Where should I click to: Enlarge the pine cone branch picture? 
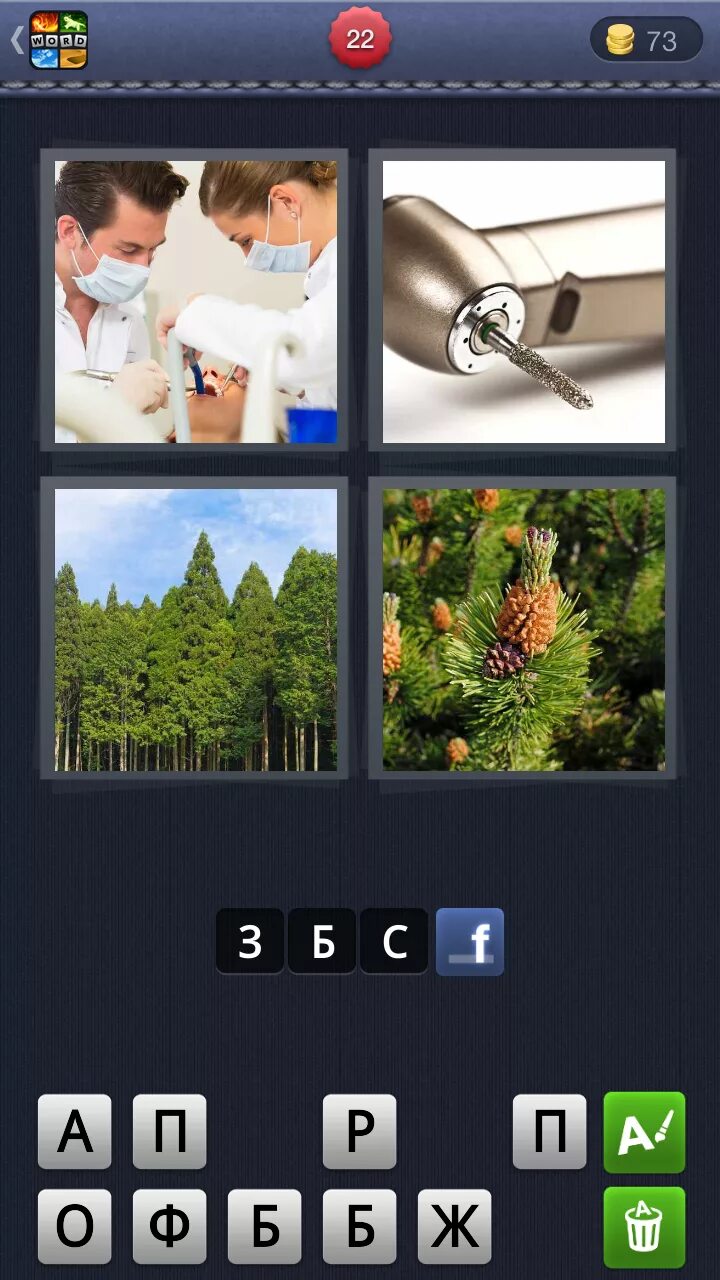tap(523, 629)
